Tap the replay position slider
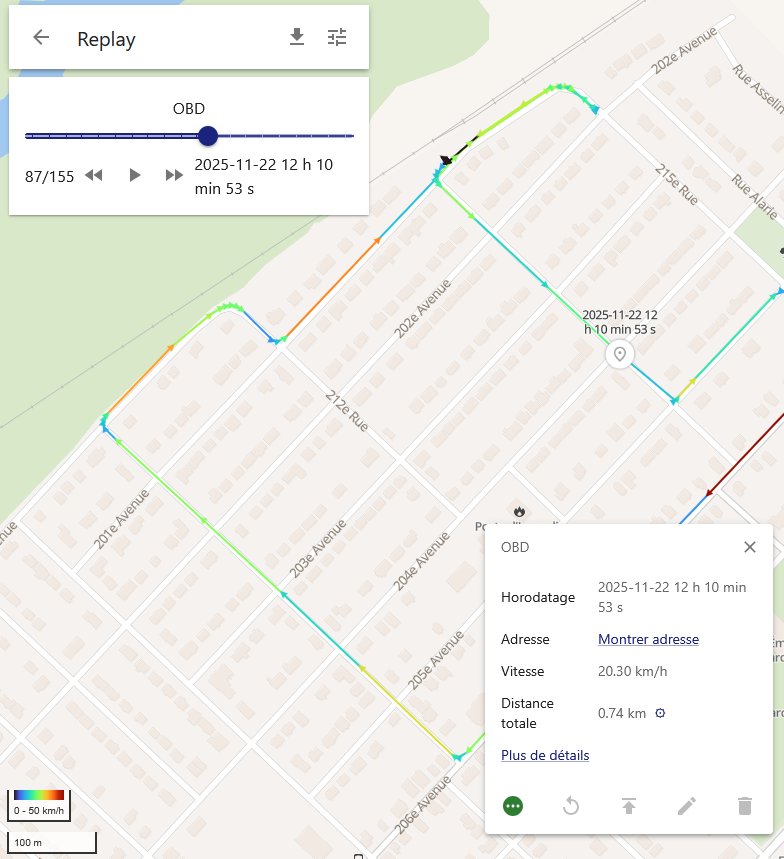 tap(208, 135)
